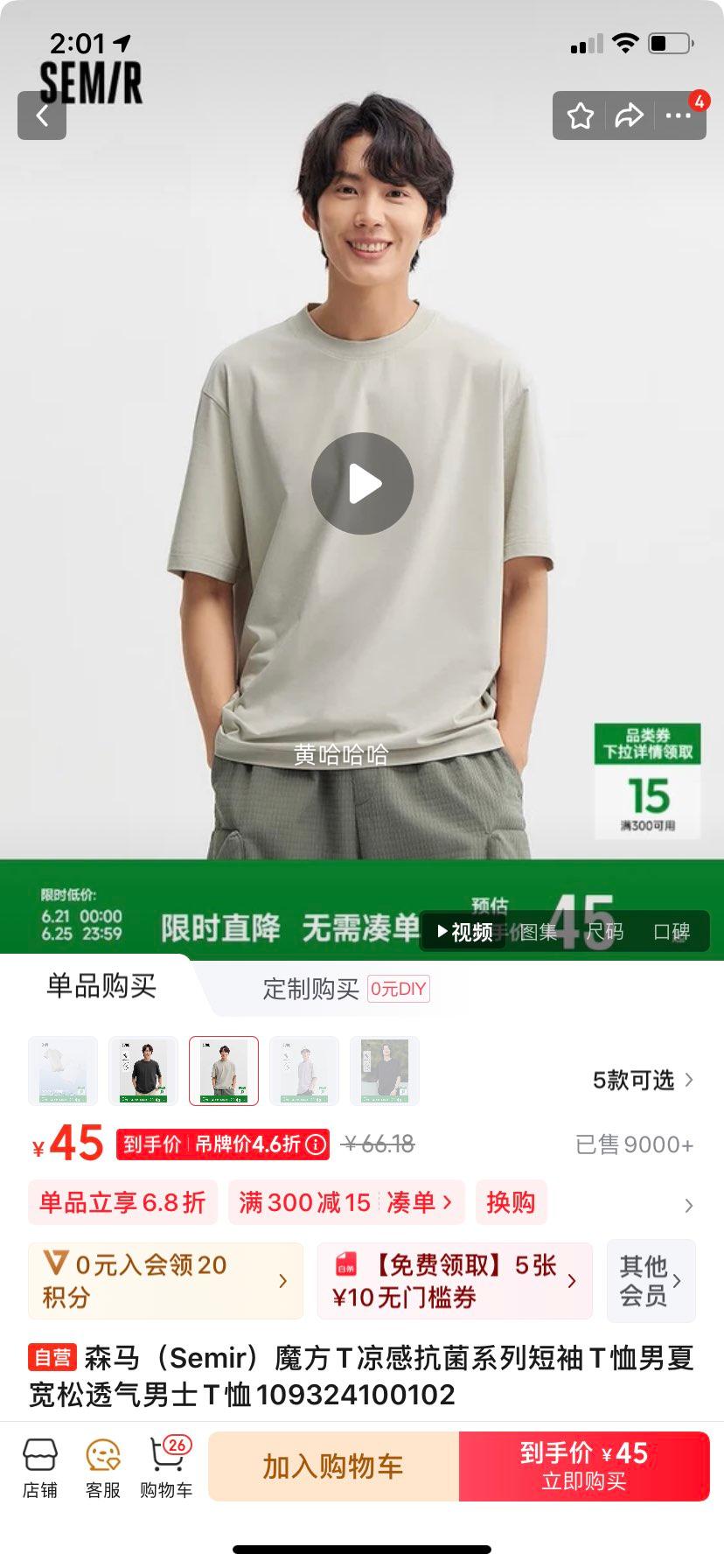Image resolution: width=724 pixels, height=1568 pixels.
Task: Select 单品购买 tab
Action: click(x=101, y=986)
